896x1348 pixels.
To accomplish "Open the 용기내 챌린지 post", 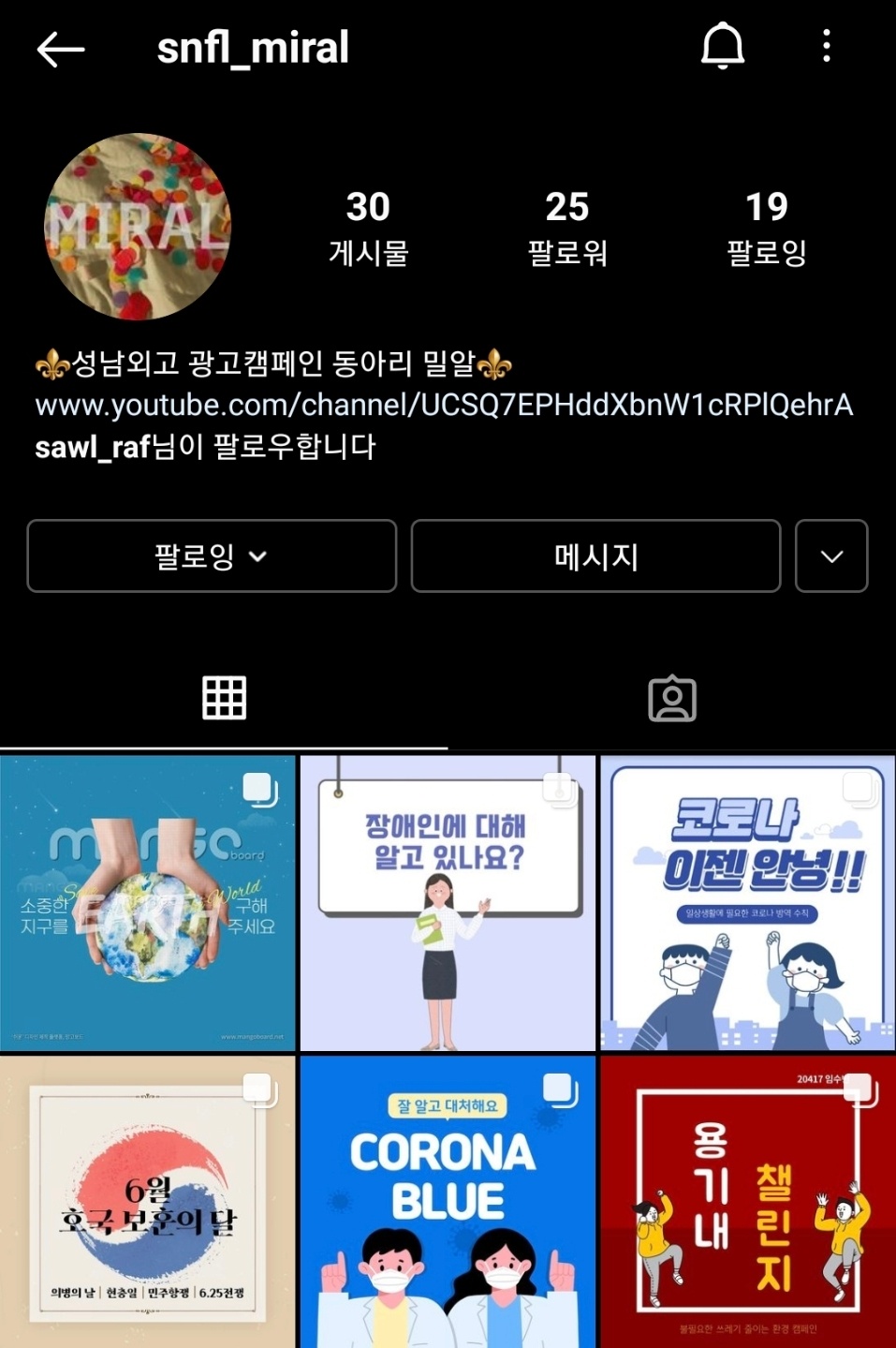I will [x=747, y=1203].
